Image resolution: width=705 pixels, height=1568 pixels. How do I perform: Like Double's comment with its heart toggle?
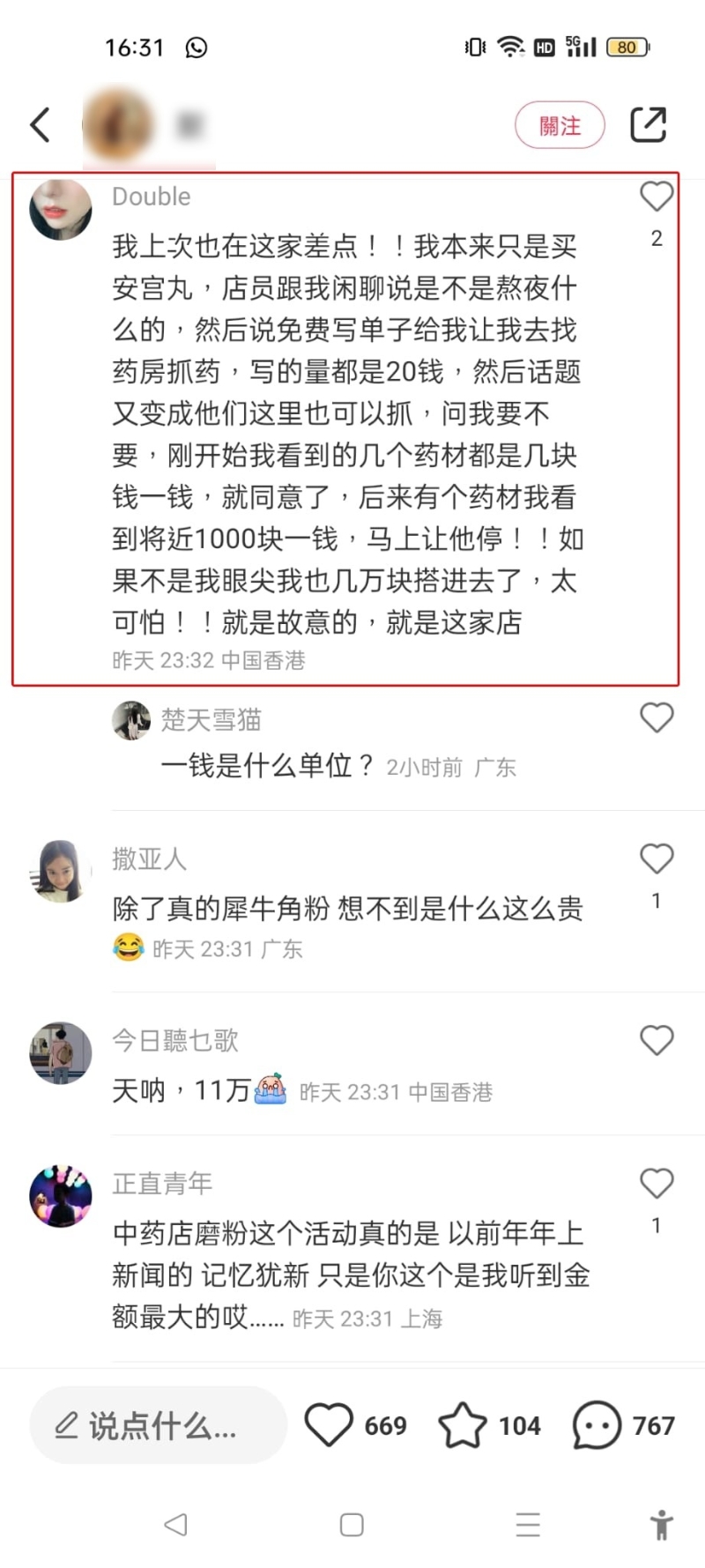pos(657,197)
